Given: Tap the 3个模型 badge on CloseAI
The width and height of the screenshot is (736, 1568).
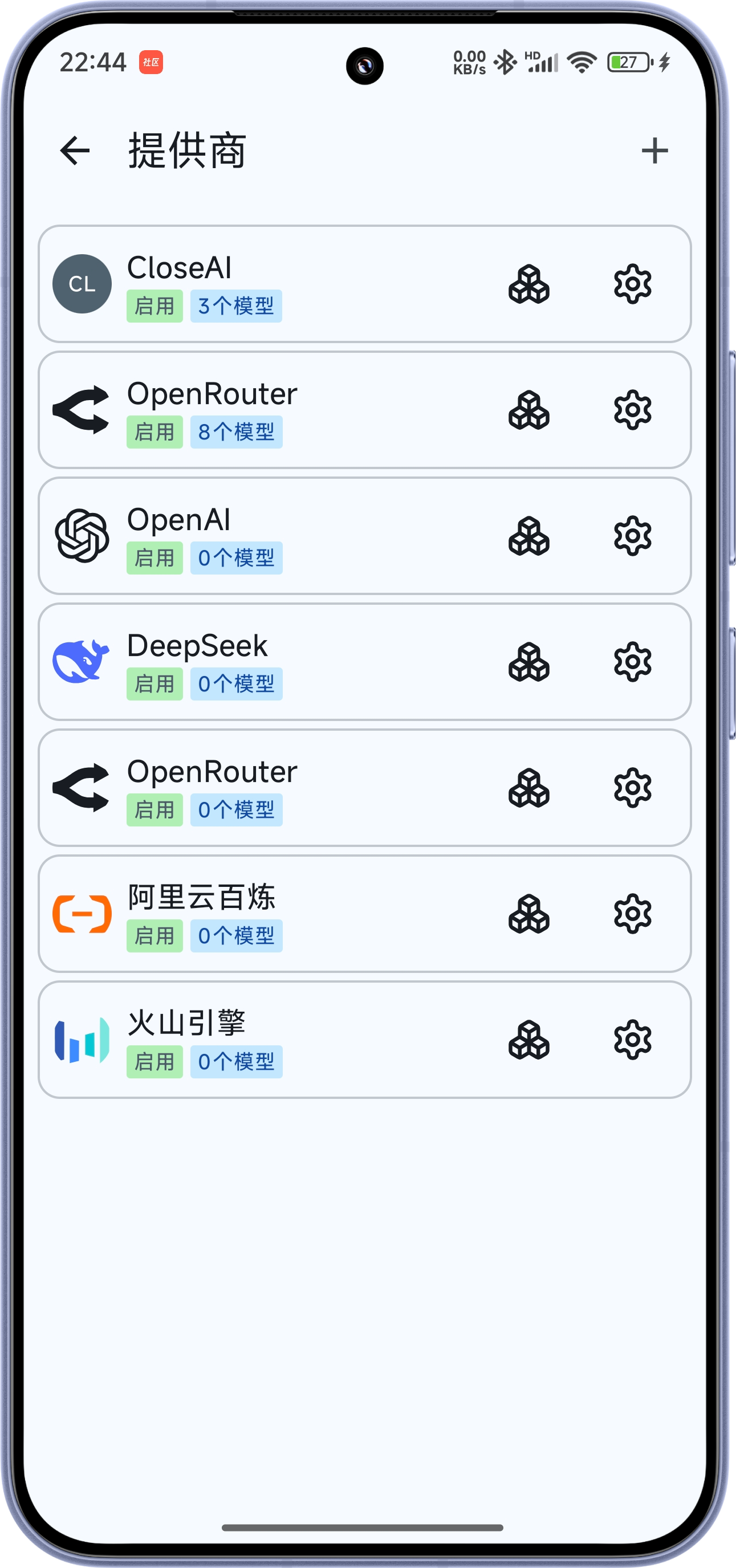Looking at the screenshot, I should [236, 307].
